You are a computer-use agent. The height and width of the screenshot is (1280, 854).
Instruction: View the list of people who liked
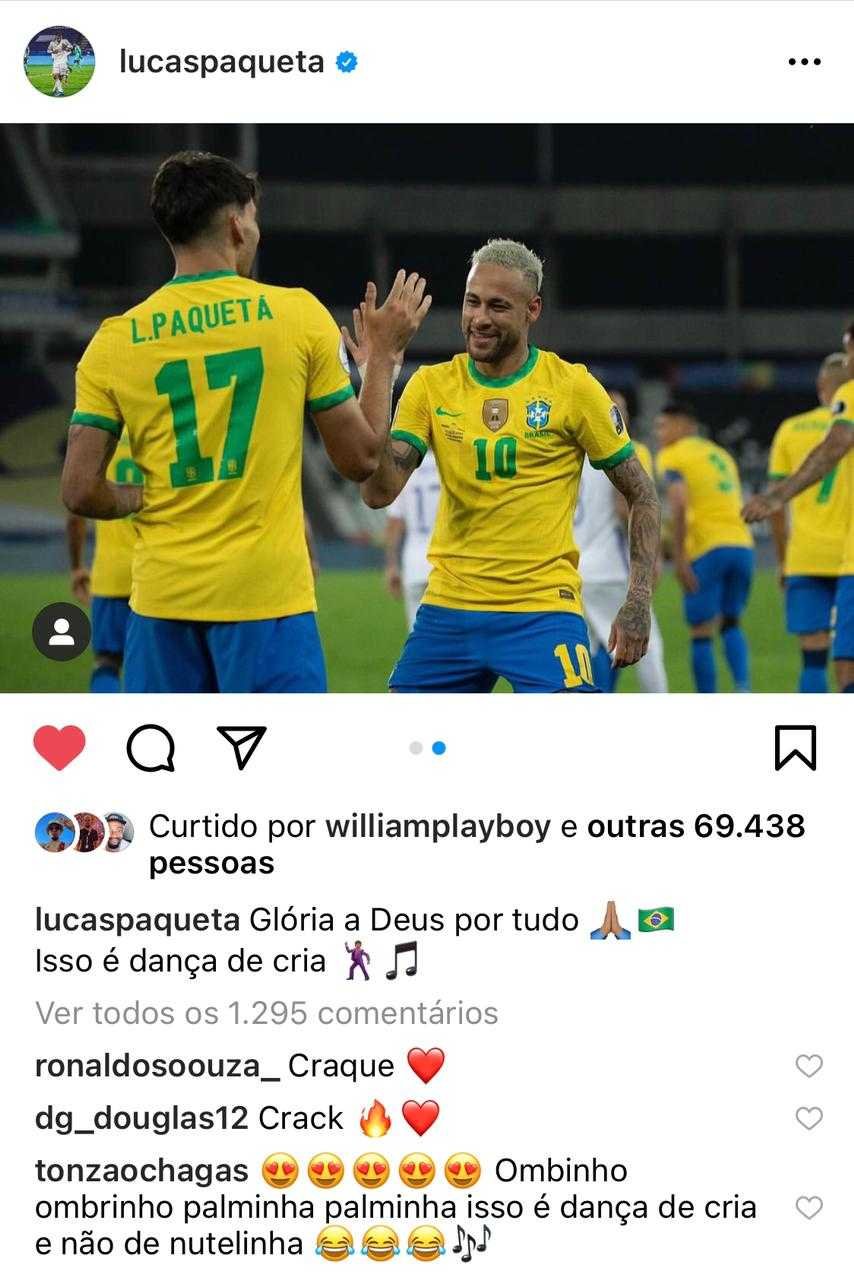695,827
